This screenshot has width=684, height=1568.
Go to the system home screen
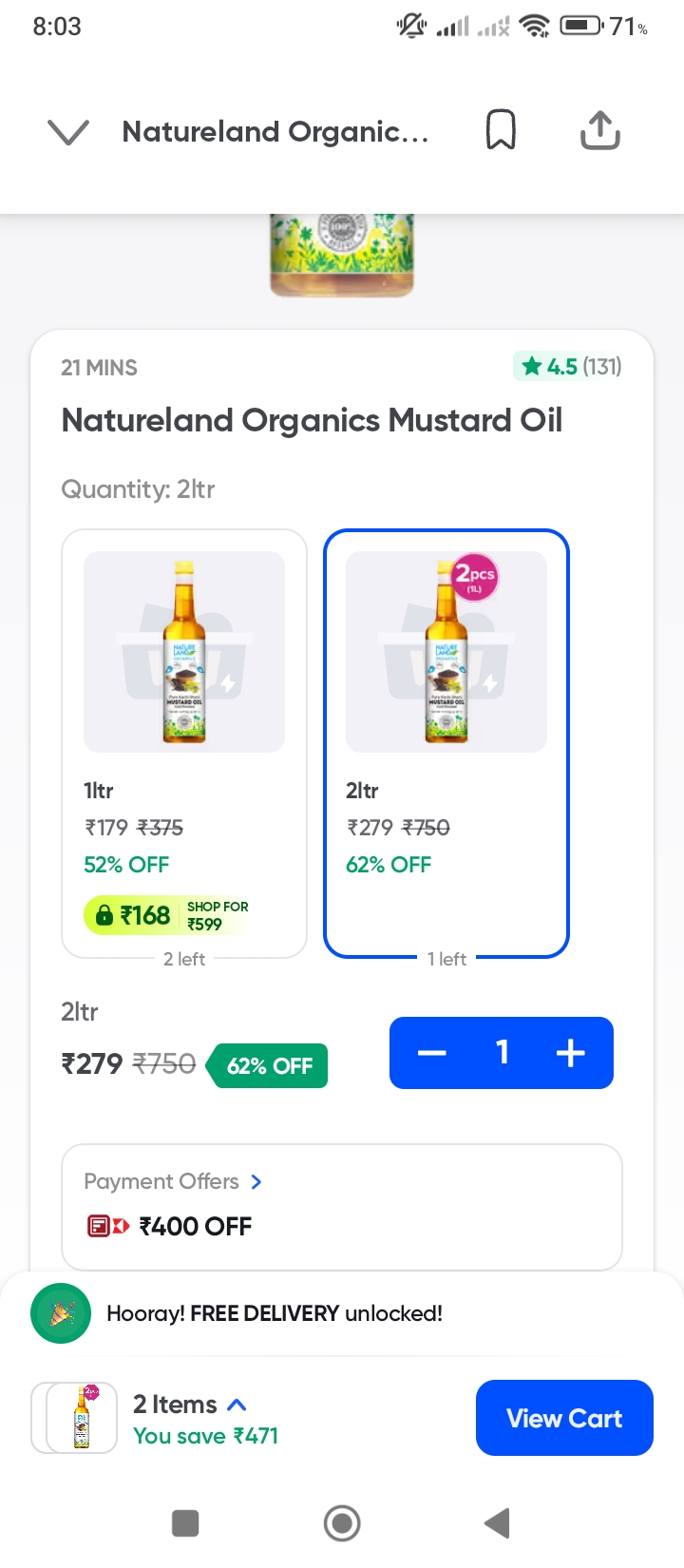tap(342, 1523)
